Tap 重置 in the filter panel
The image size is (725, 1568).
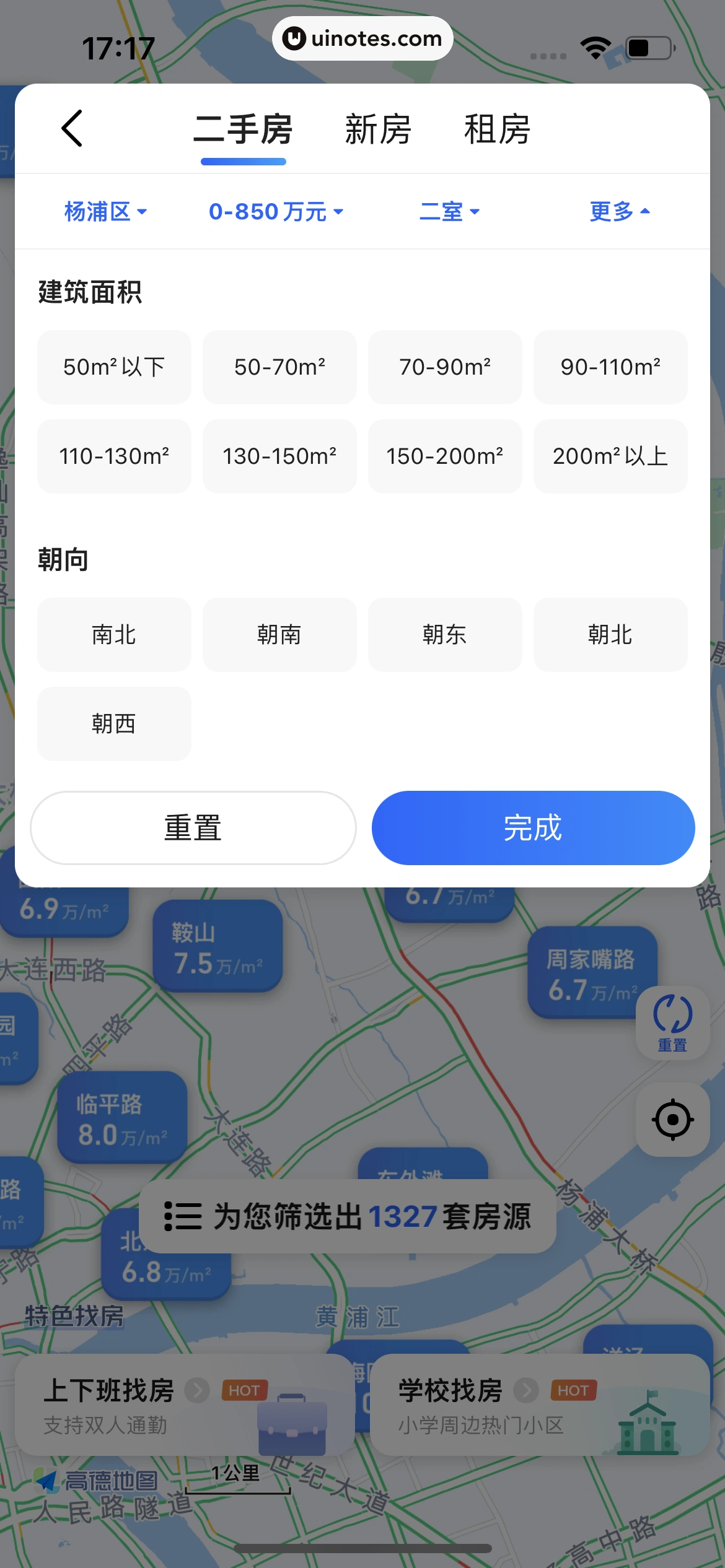coord(193,828)
